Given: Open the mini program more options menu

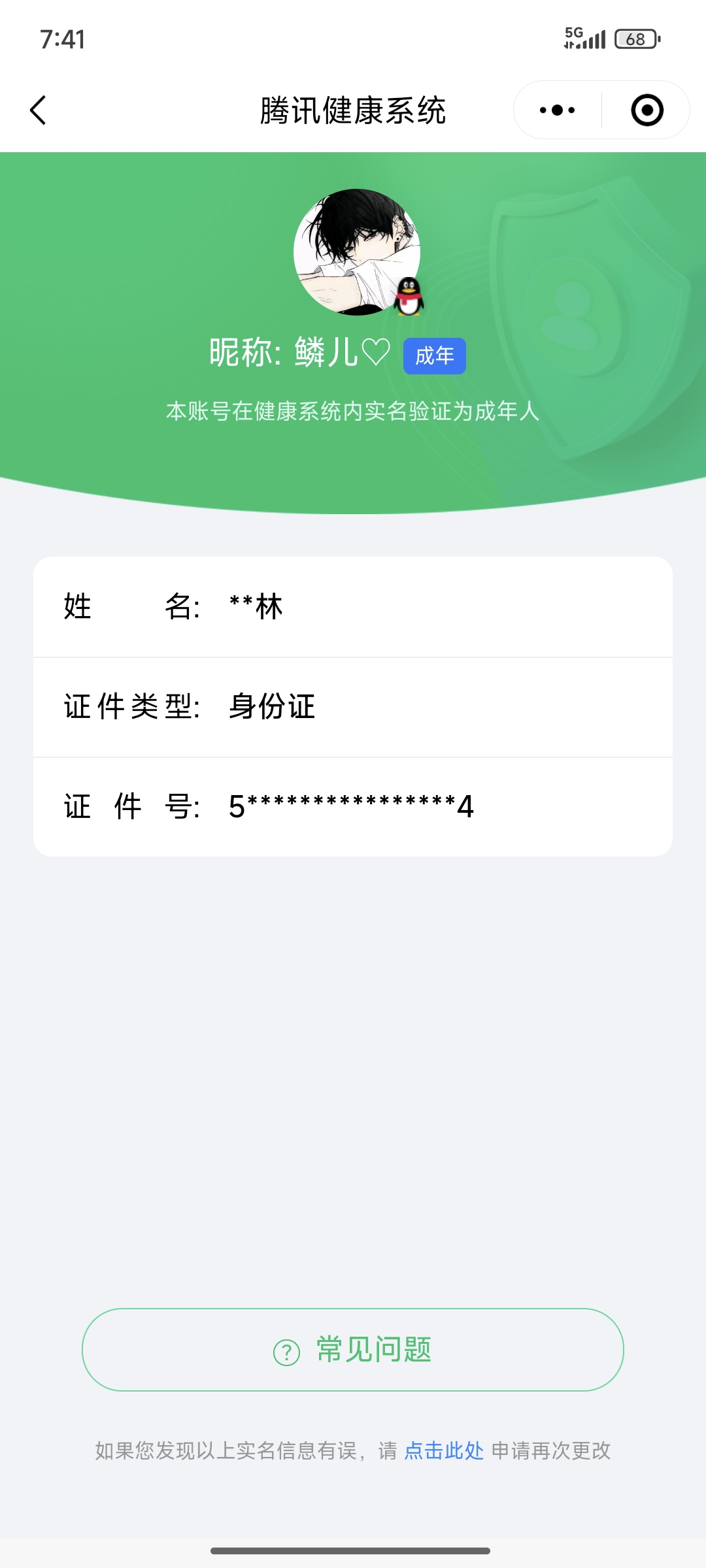Looking at the screenshot, I should point(557,110).
